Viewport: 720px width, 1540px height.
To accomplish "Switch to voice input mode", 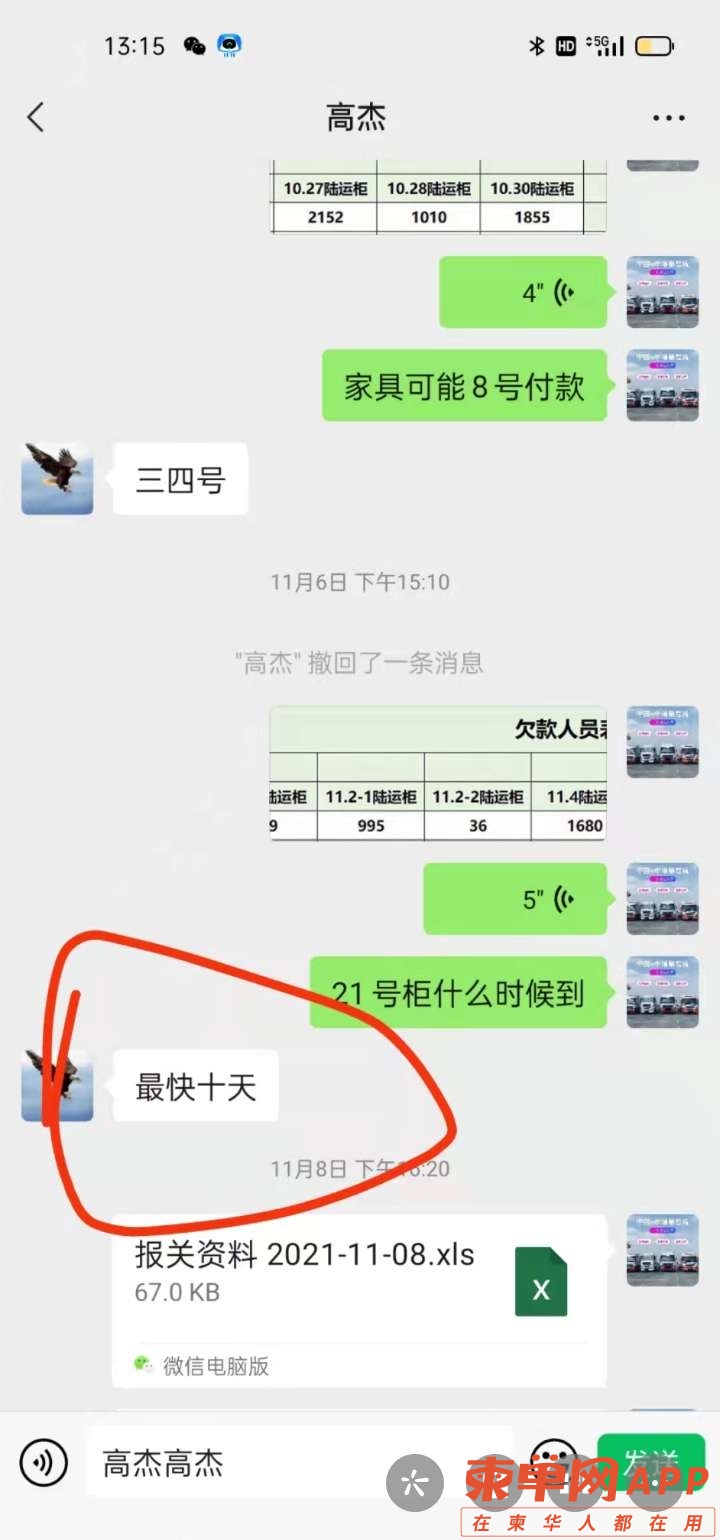I will point(43,1463).
